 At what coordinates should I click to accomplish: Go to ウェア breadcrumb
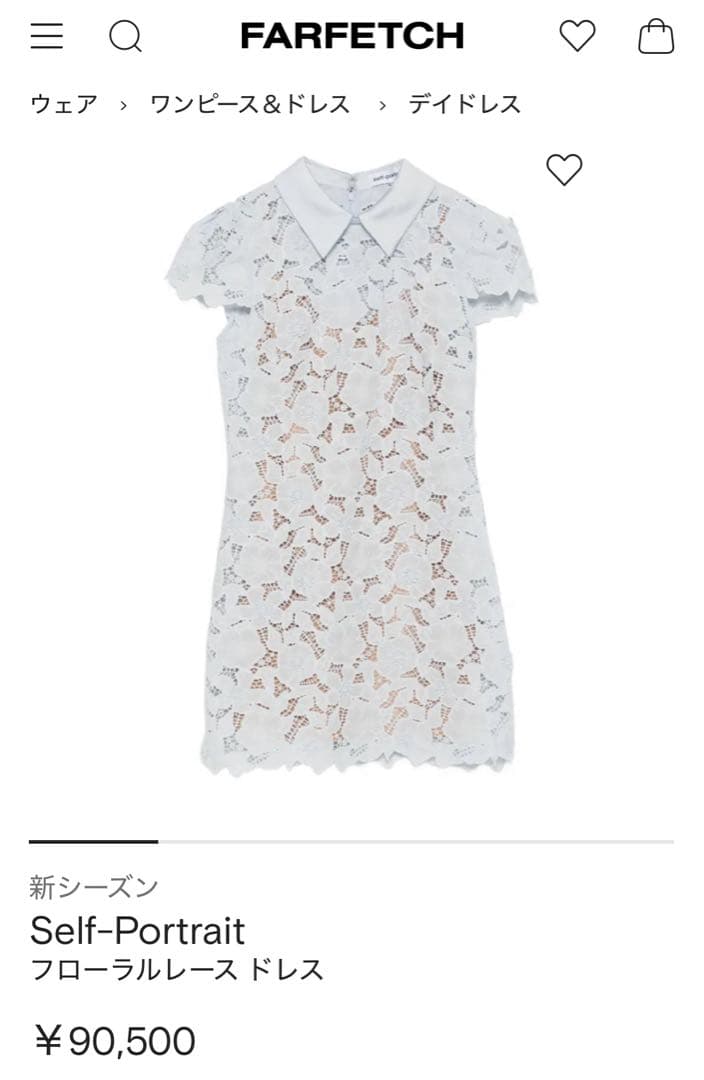tap(64, 104)
